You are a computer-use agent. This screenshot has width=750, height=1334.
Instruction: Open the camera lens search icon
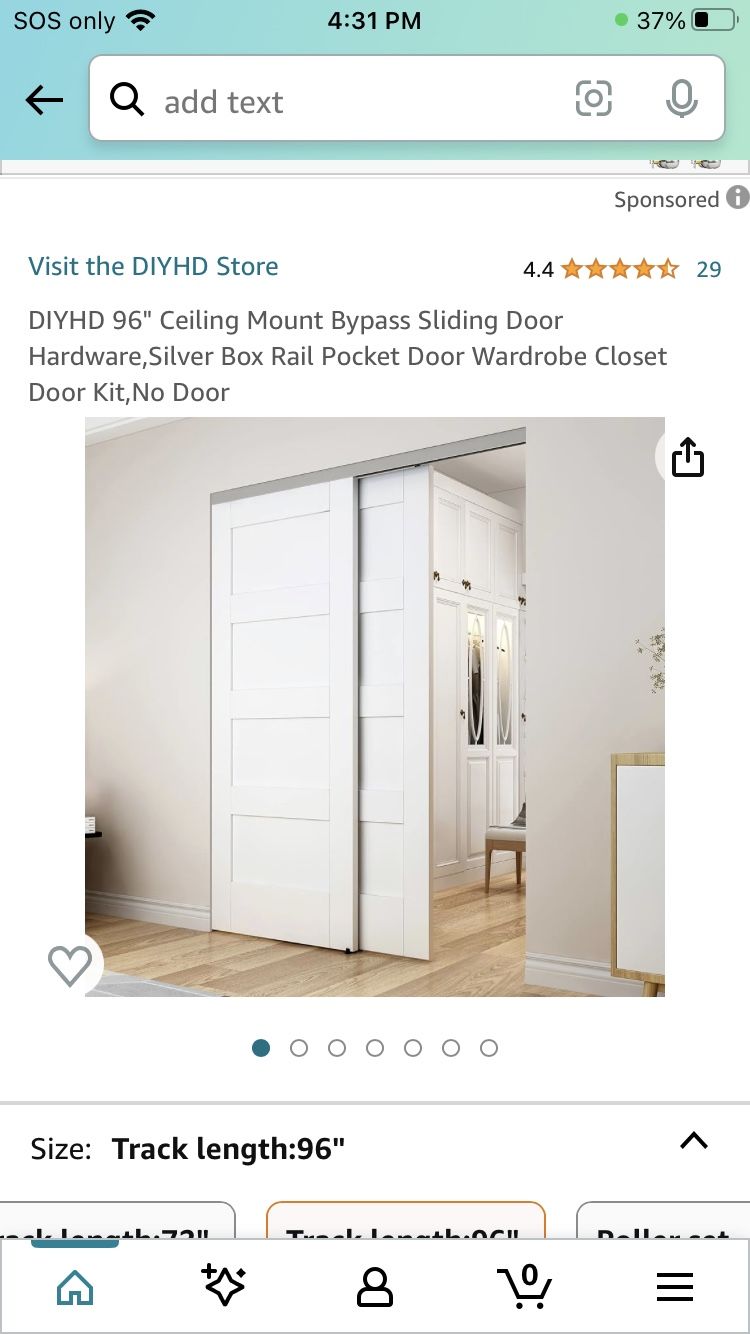click(593, 99)
